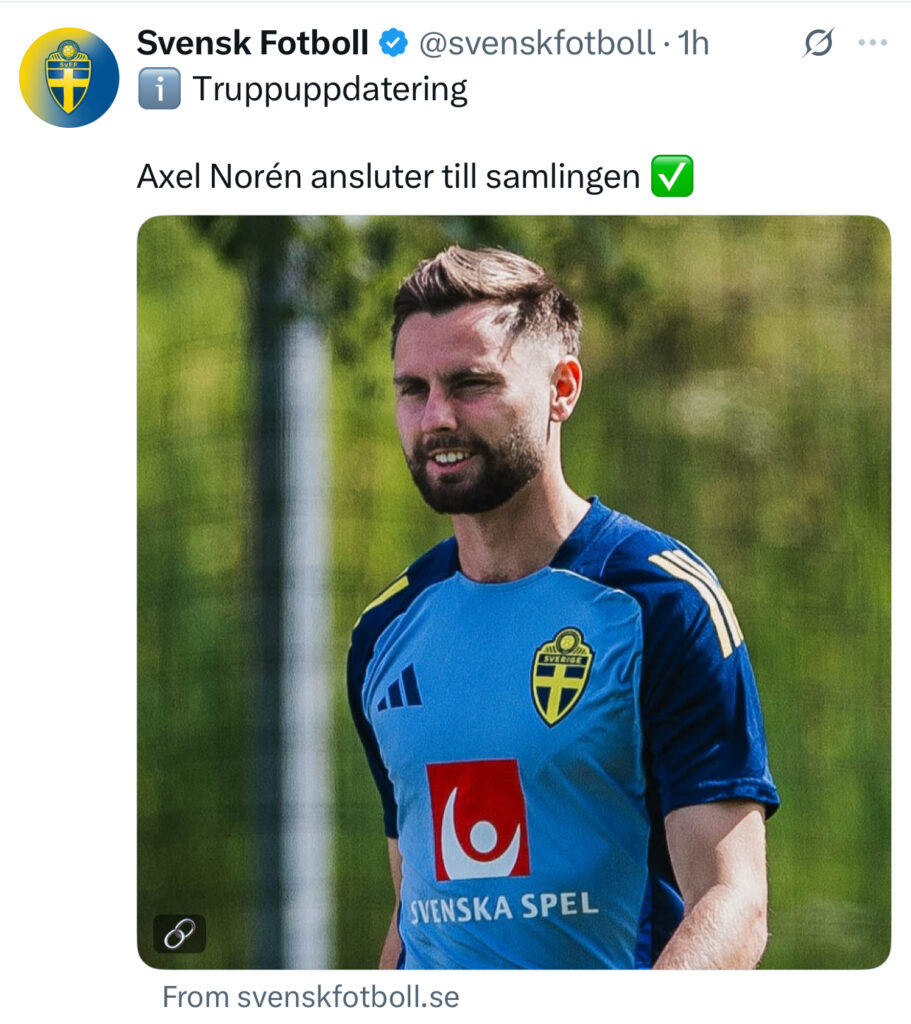Open the Svensk Fotboll account name

pos(252,43)
